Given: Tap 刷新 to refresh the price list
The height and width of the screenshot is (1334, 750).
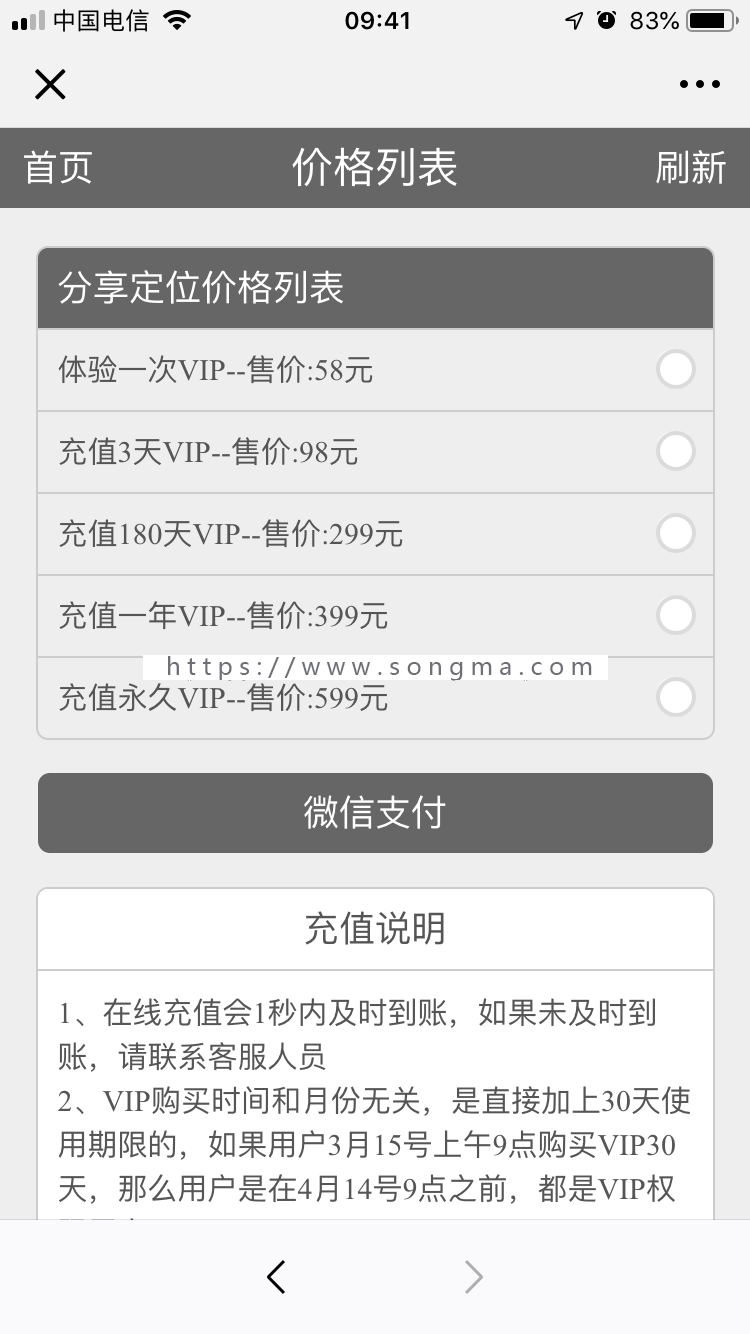Looking at the screenshot, I should [690, 167].
